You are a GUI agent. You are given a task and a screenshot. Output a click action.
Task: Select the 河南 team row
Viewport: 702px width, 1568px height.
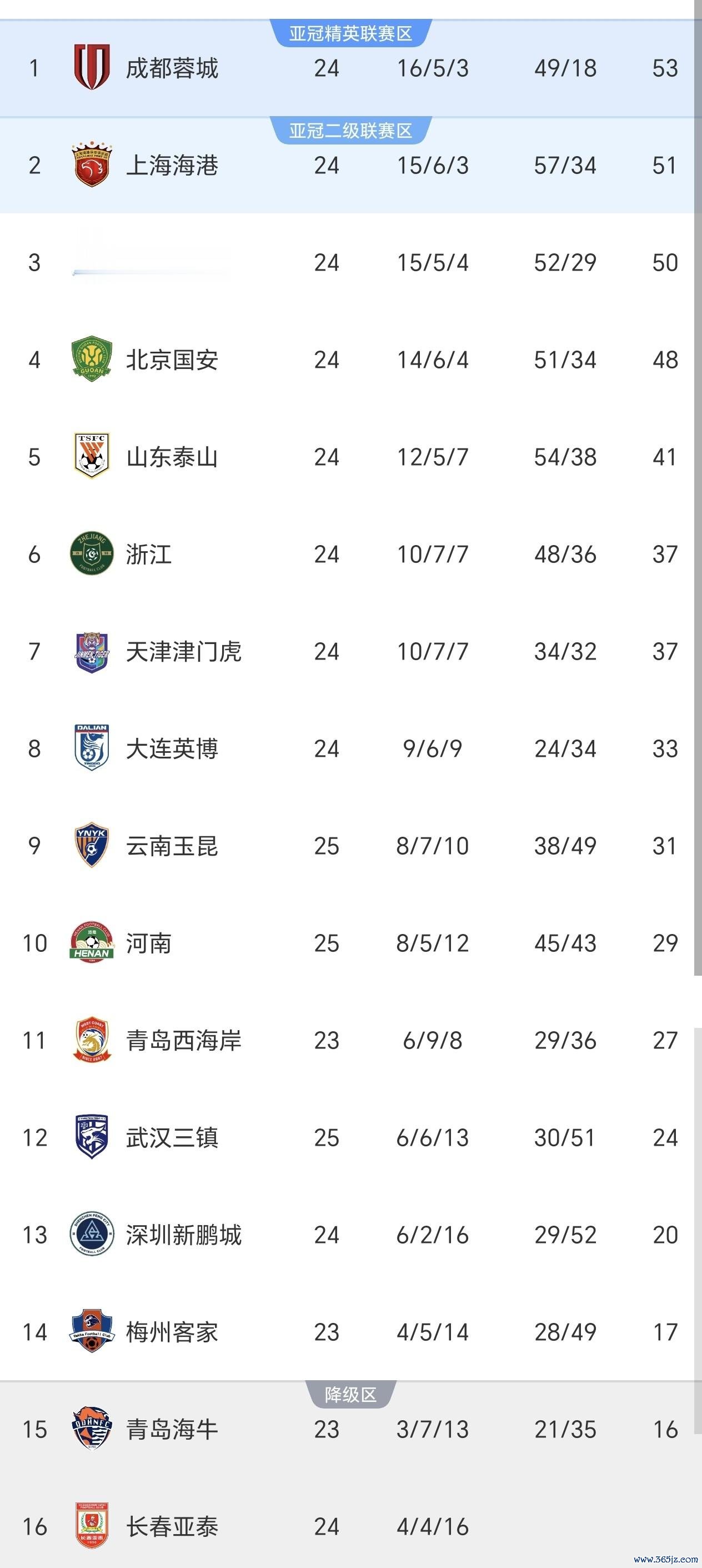(148, 943)
